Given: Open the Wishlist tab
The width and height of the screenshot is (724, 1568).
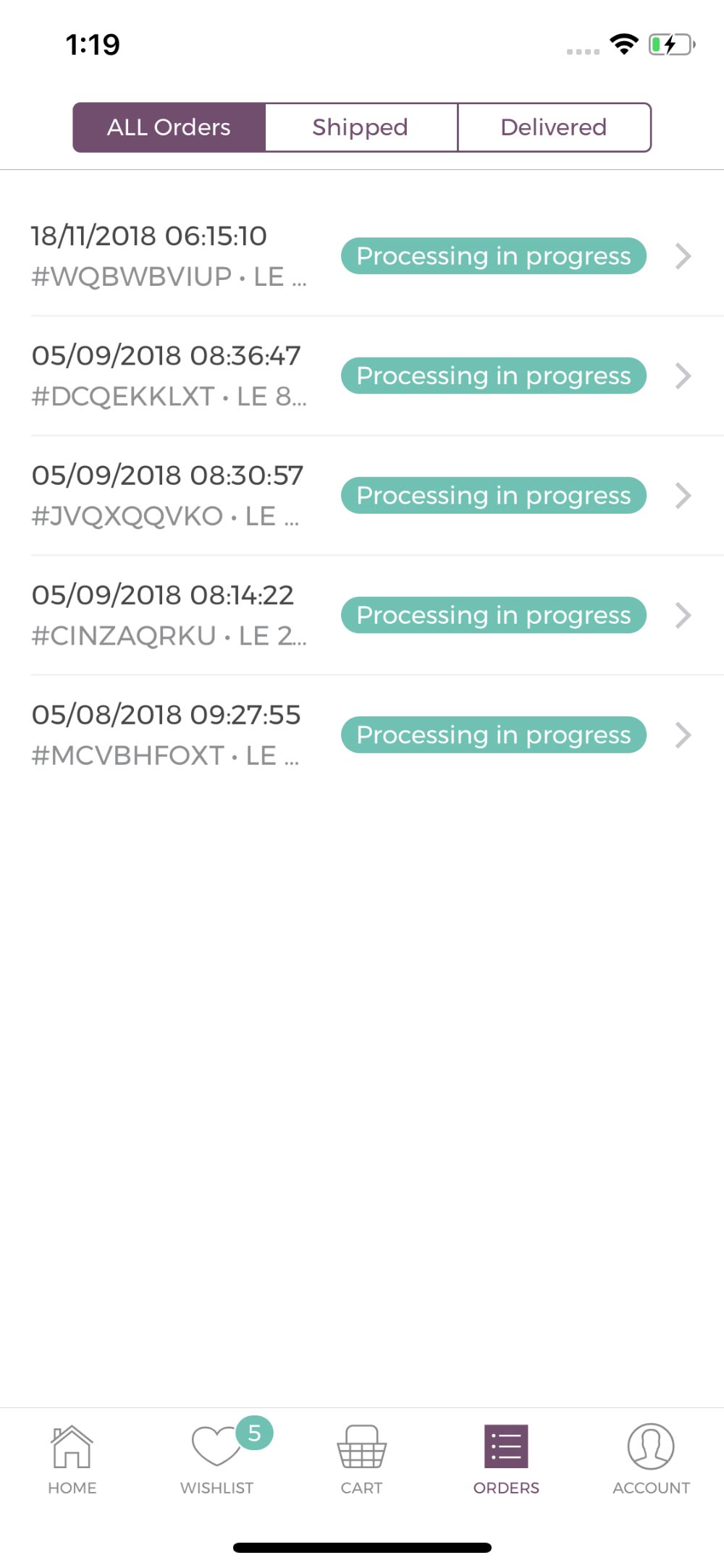Looking at the screenshot, I should coord(217,1459).
